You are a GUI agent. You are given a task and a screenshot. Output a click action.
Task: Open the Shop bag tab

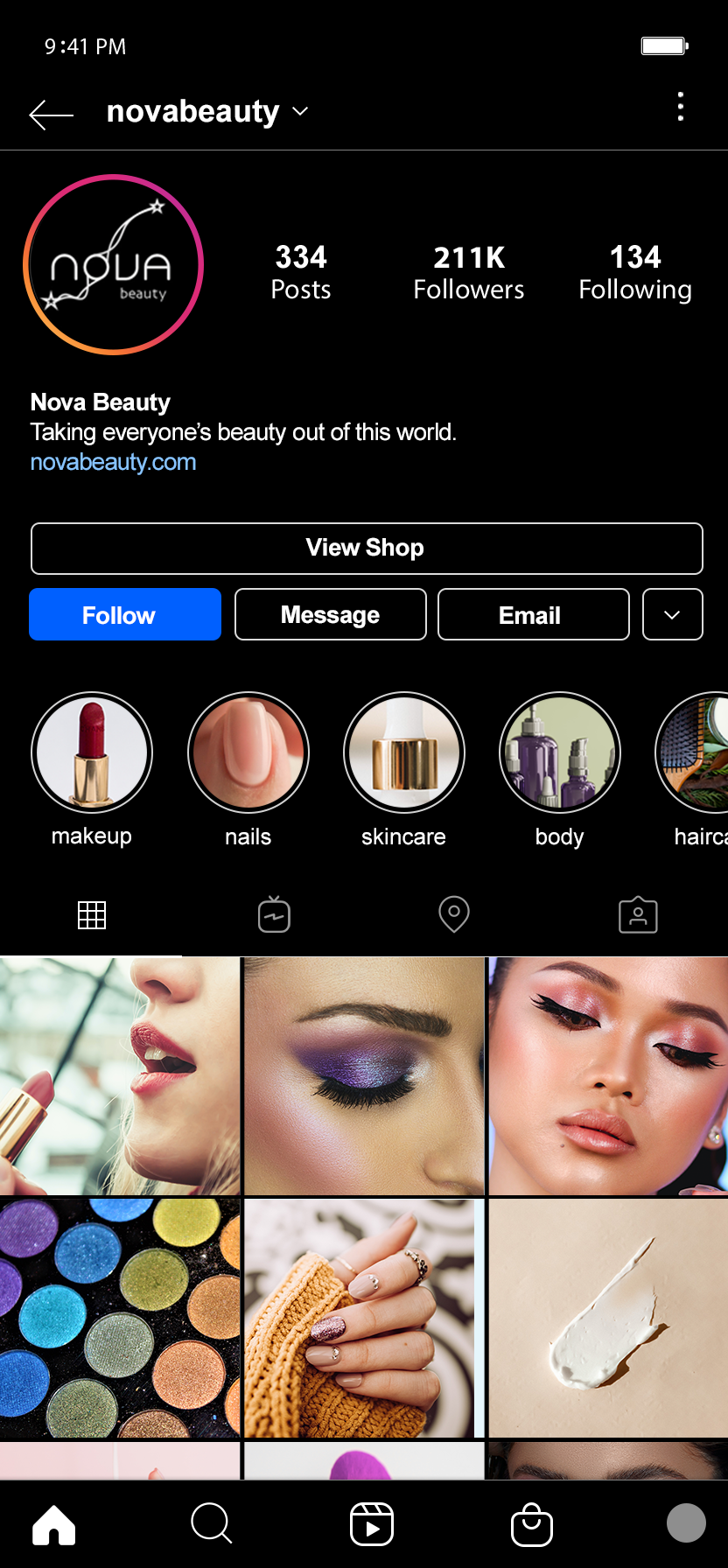[532, 1524]
